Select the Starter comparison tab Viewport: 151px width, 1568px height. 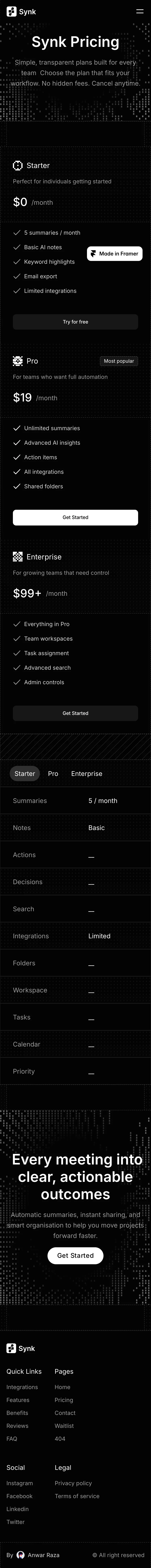click(x=25, y=774)
